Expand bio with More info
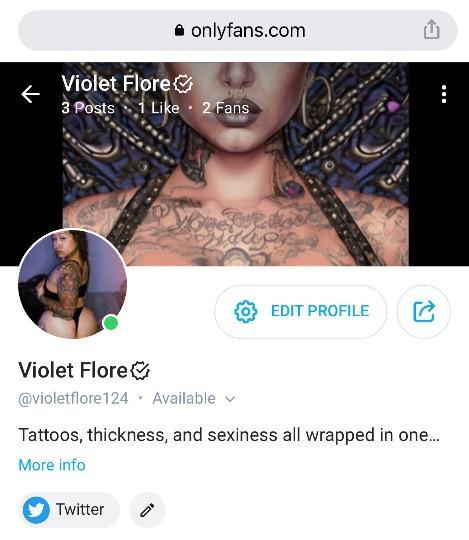469x540 pixels. (52, 465)
